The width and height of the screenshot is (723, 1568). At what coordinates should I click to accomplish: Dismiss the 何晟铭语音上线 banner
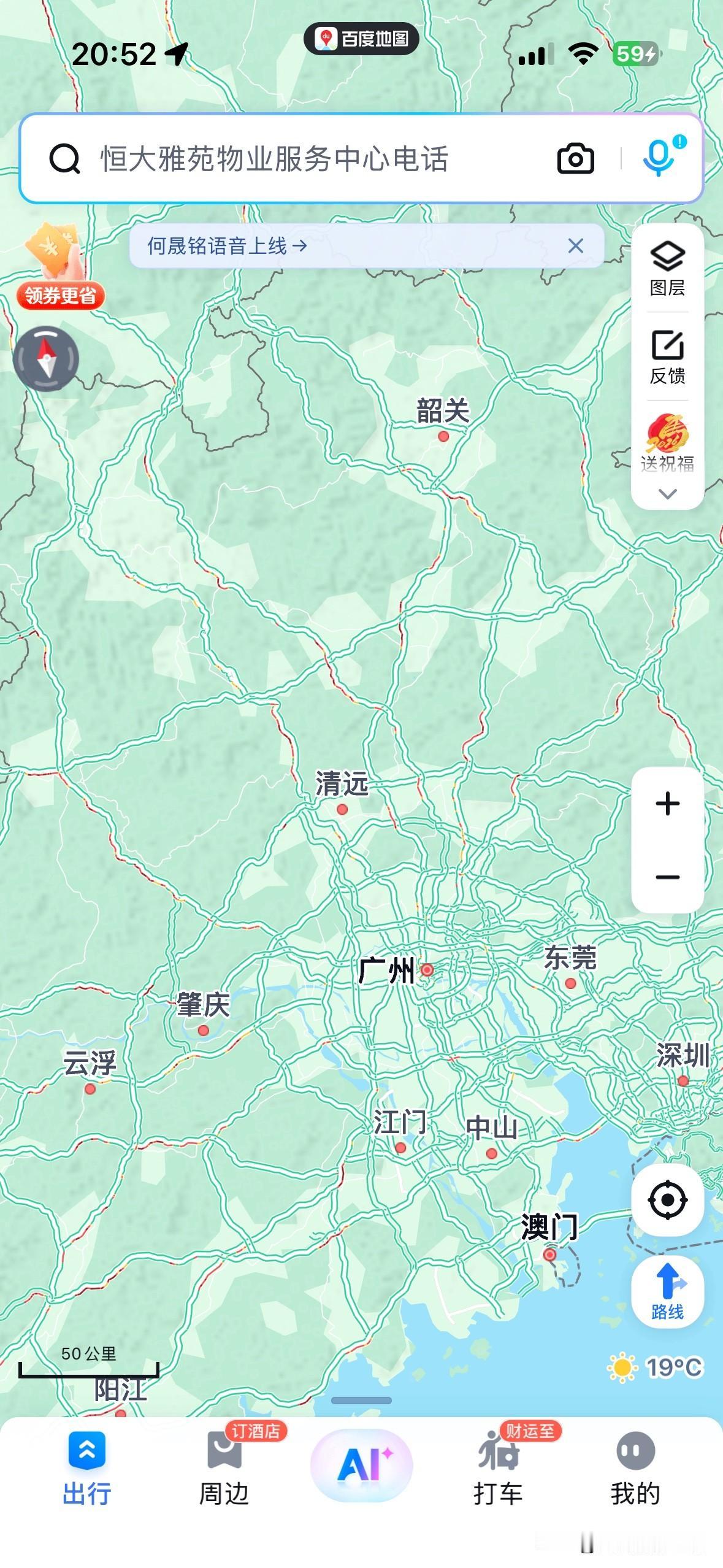[x=575, y=246]
